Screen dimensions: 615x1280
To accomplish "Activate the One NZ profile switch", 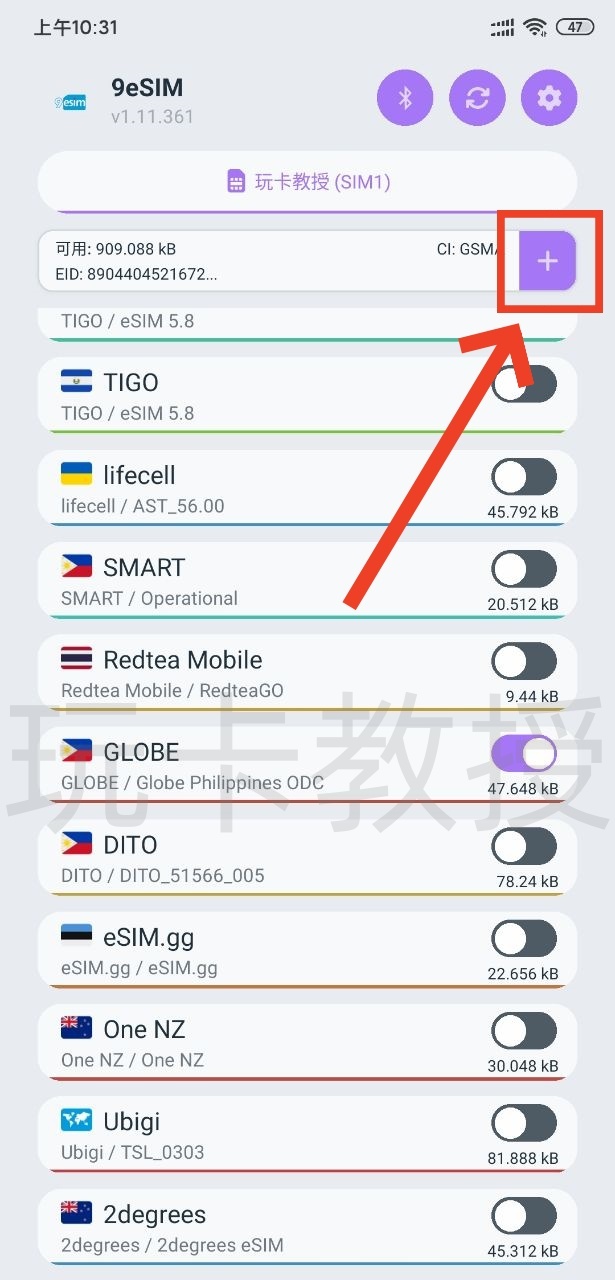I will pyautogui.click(x=524, y=1030).
